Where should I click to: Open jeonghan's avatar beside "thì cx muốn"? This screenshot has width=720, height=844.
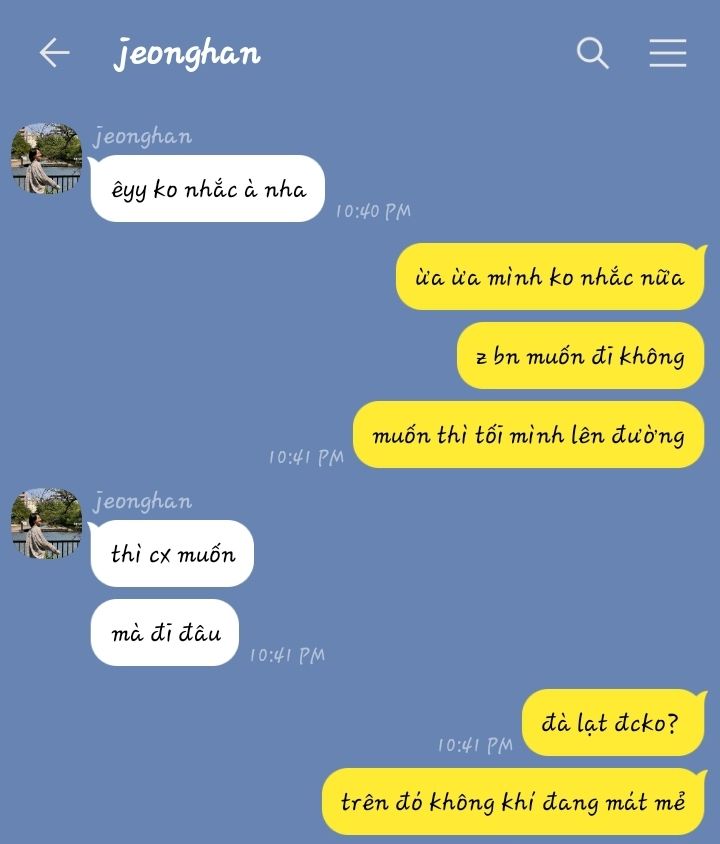pyautogui.click(x=46, y=524)
